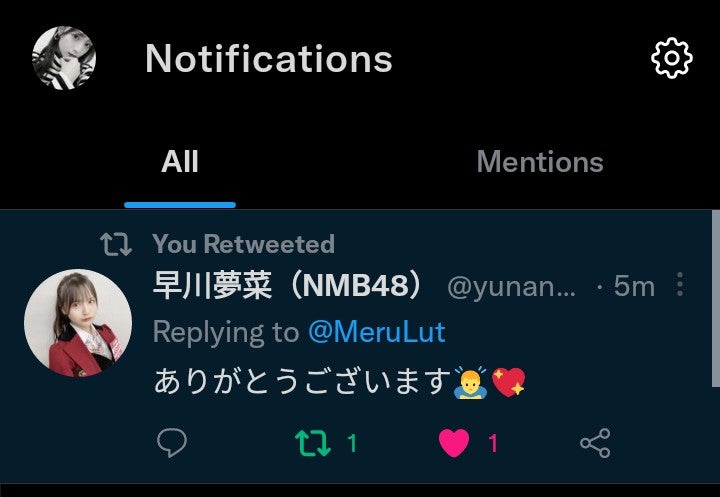Unlike 早川夢菜's tweet
This screenshot has width=720, height=497.
(x=454, y=443)
